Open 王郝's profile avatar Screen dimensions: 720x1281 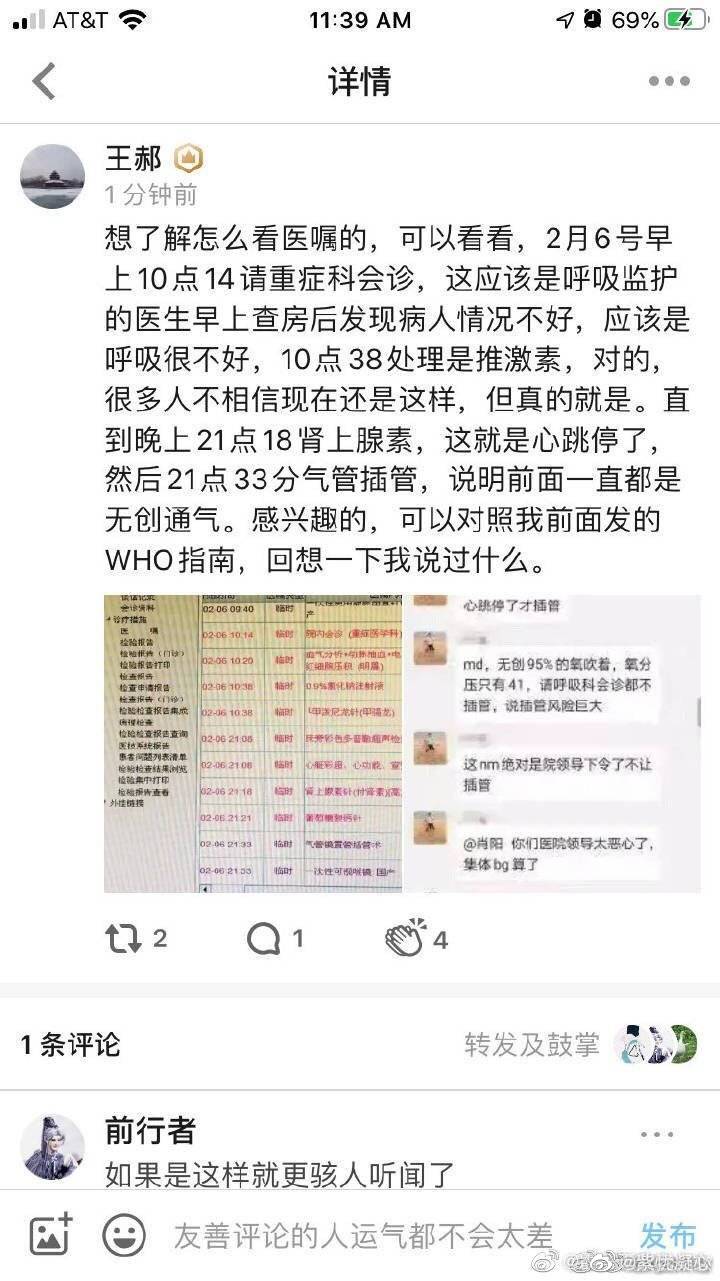coord(53,176)
